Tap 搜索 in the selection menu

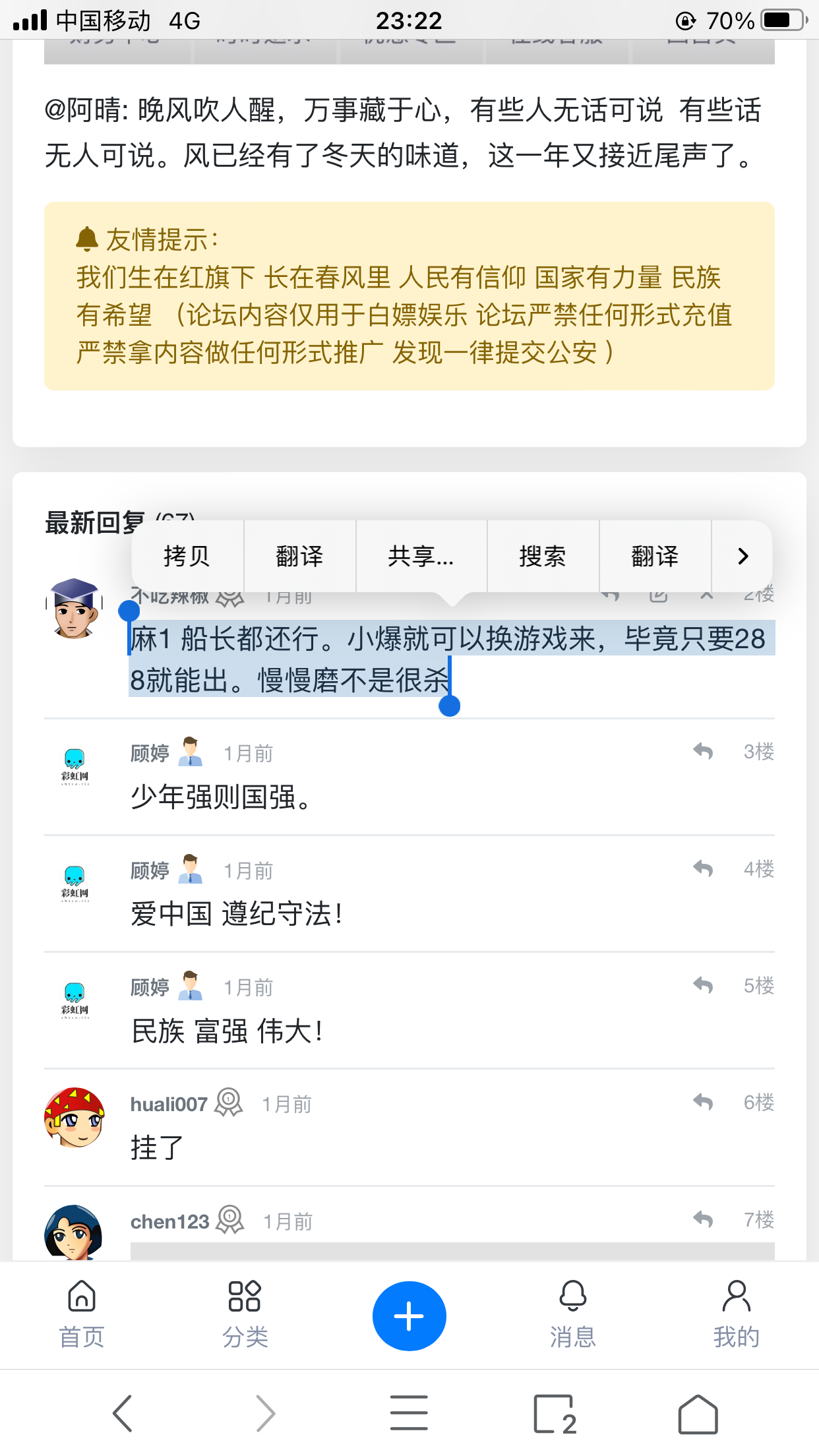542,556
